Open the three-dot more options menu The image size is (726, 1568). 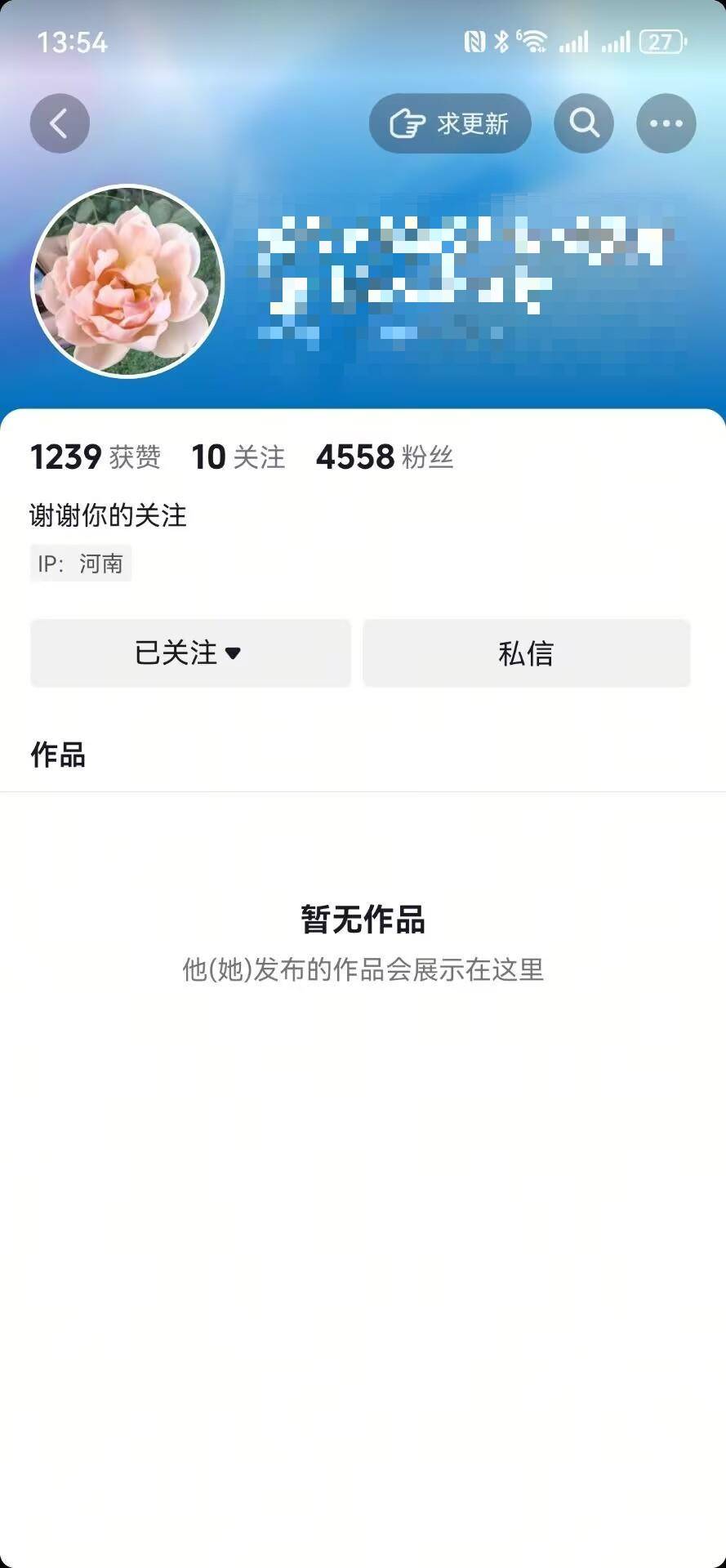(x=666, y=123)
